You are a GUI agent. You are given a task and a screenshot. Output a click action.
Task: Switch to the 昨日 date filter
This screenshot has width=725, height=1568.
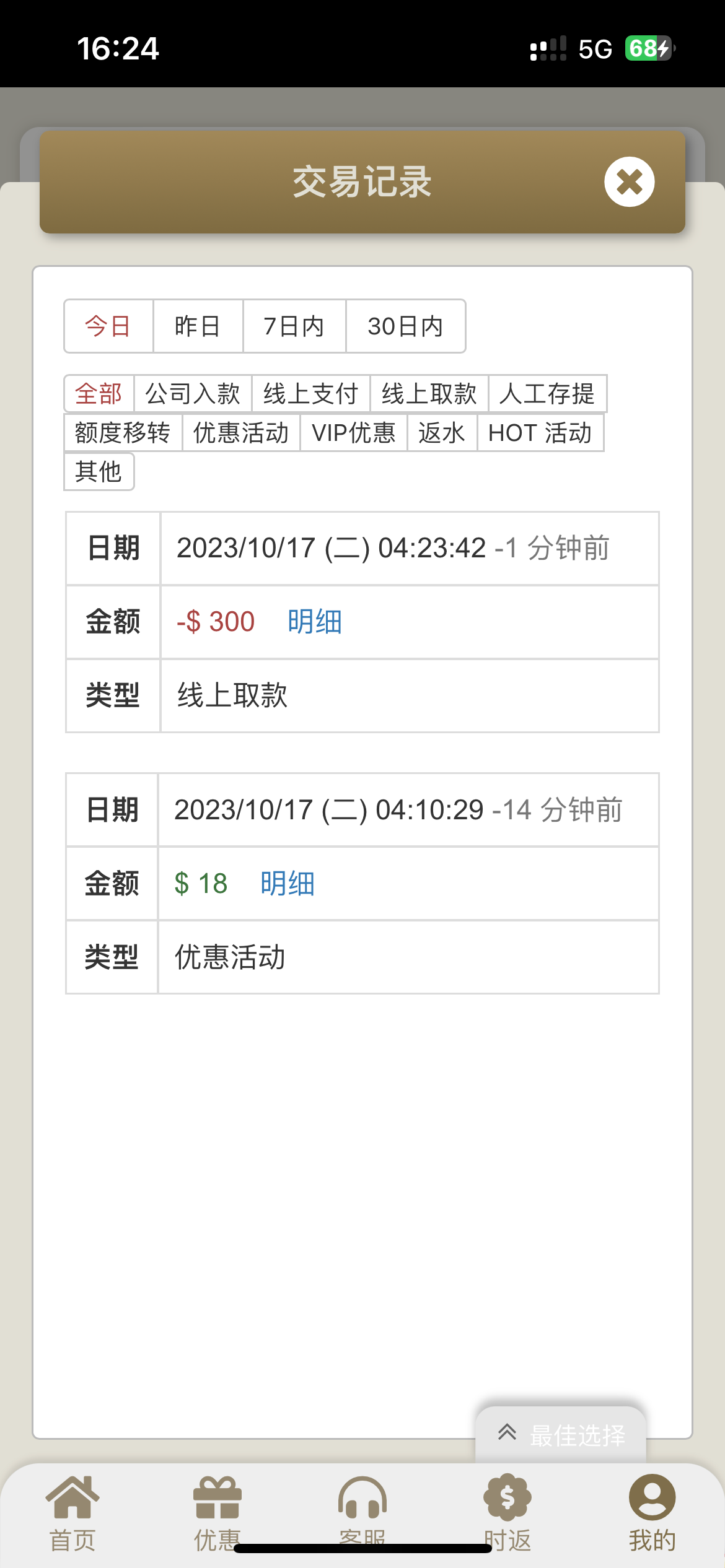pyautogui.click(x=198, y=326)
